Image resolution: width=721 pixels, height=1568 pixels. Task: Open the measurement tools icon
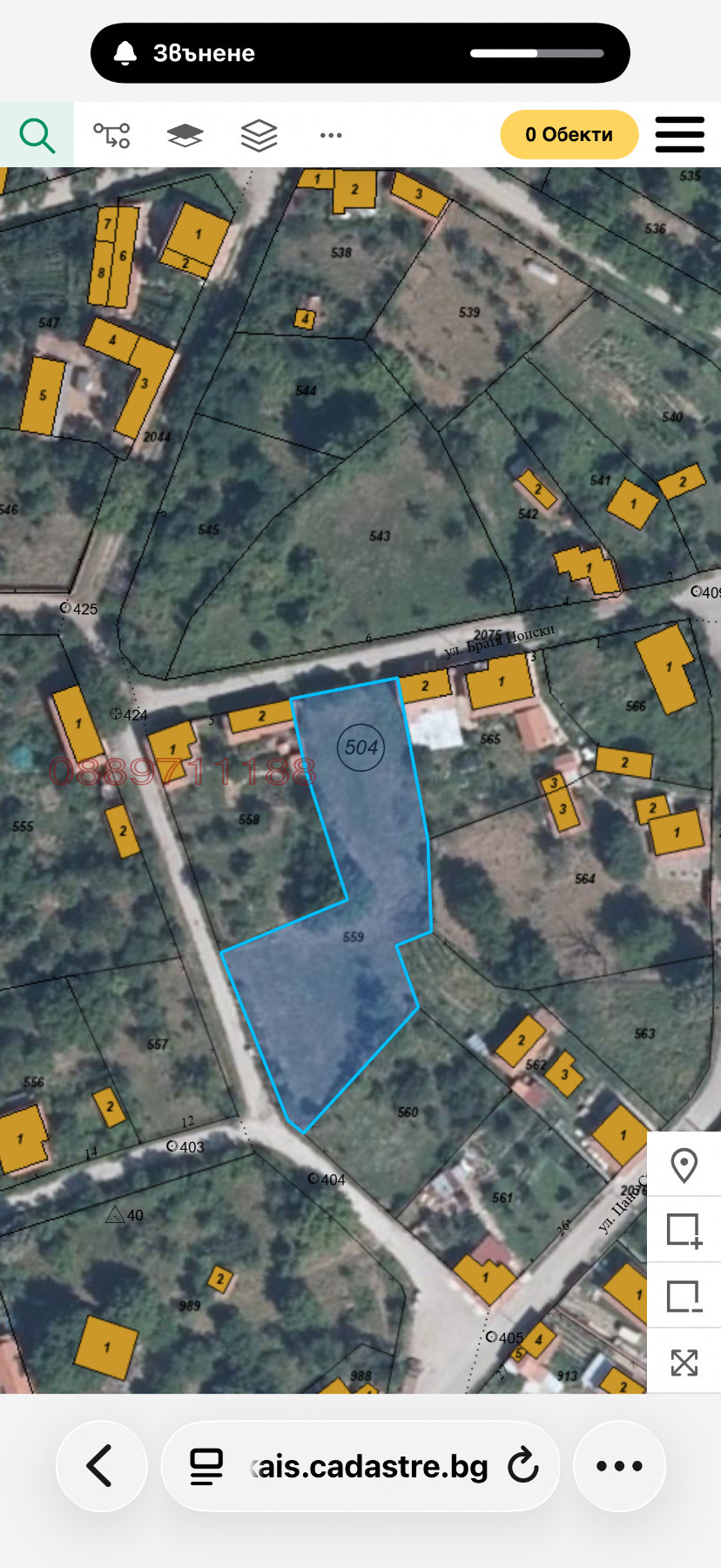point(111,134)
